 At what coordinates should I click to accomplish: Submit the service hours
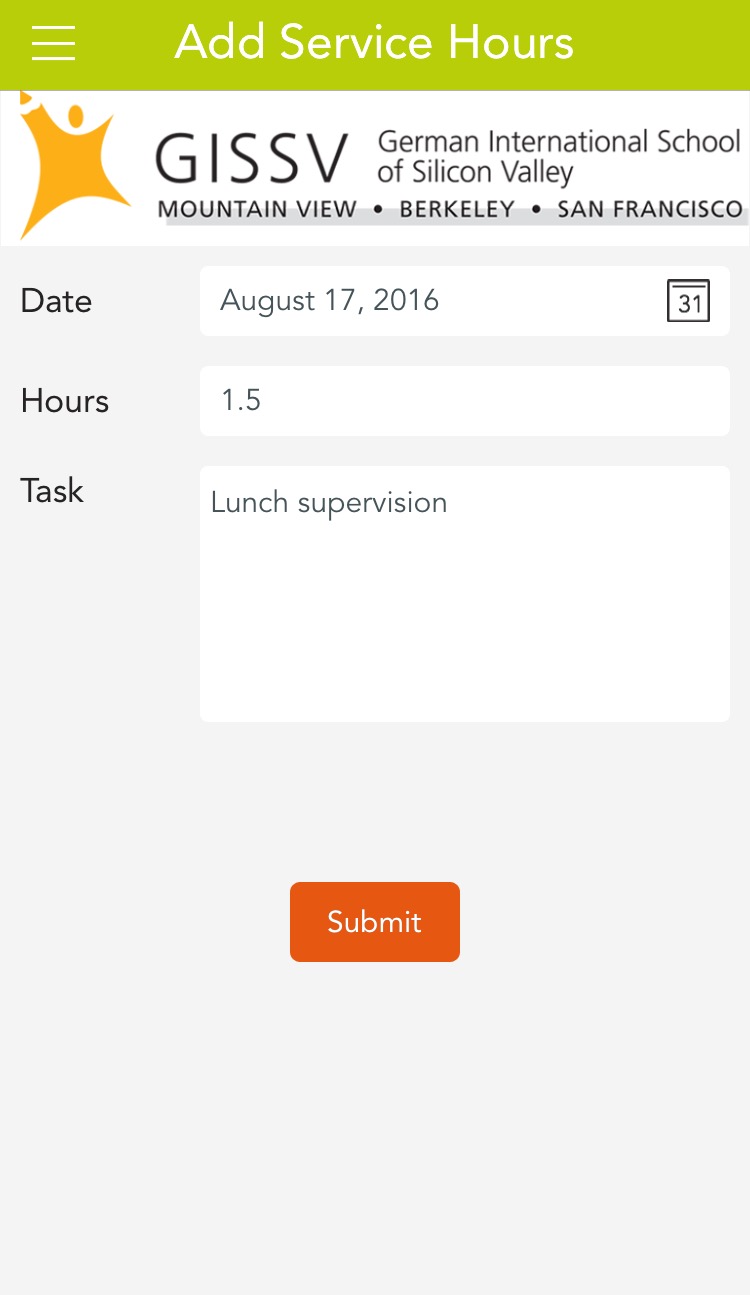pyautogui.click(x=375, y=922)
